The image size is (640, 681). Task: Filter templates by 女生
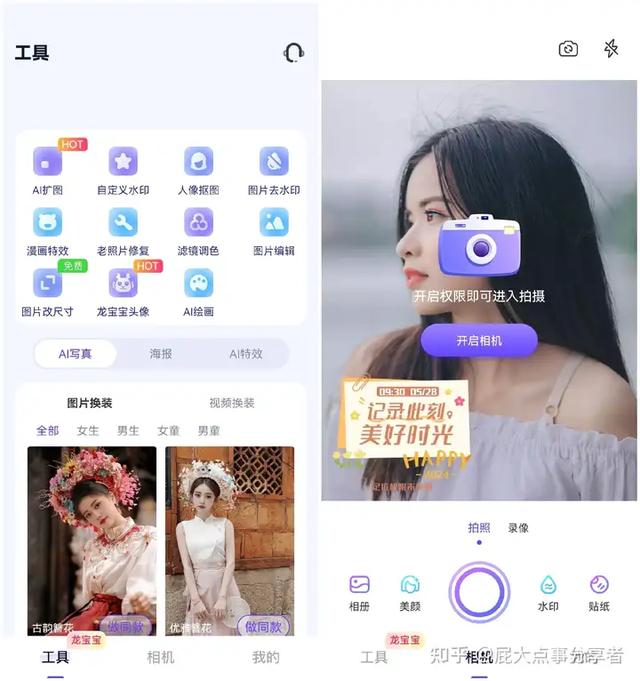(88, 431)
